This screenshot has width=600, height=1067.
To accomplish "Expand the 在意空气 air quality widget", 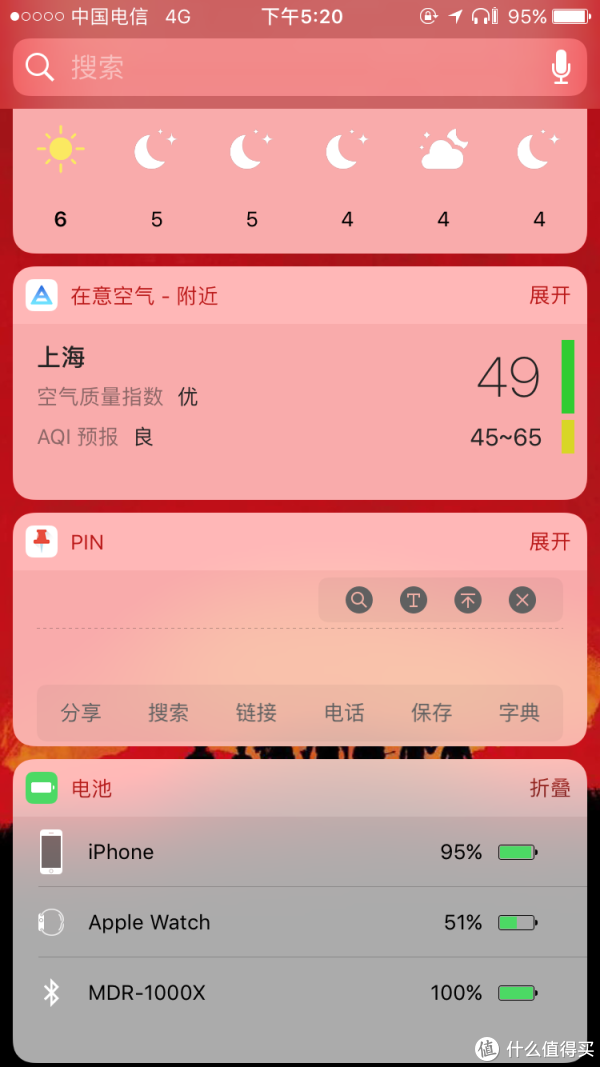I will [549, 296].
